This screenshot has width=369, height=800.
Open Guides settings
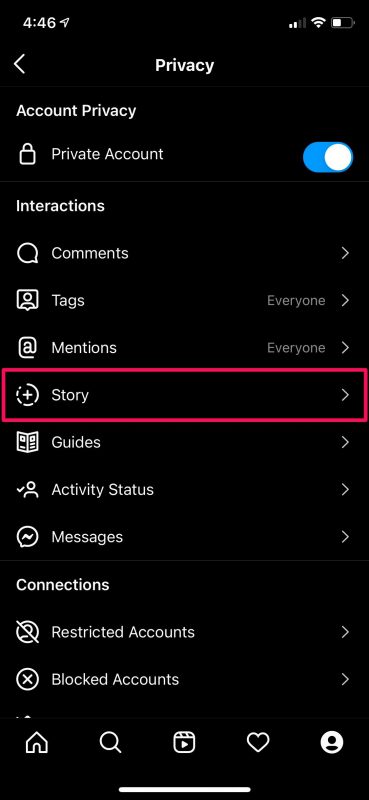(184, 442)
